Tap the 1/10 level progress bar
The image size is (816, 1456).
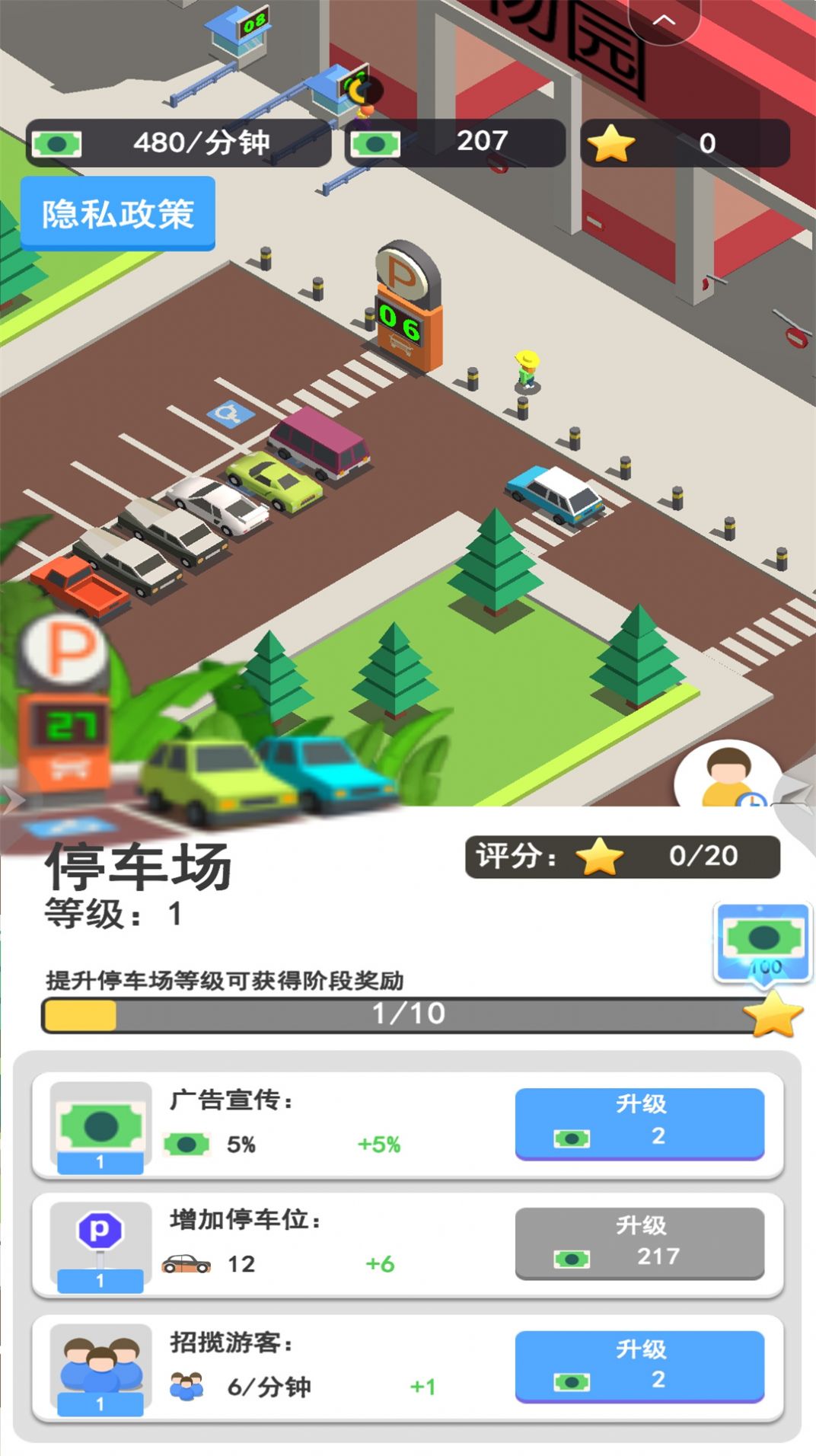click(407, 1013)
